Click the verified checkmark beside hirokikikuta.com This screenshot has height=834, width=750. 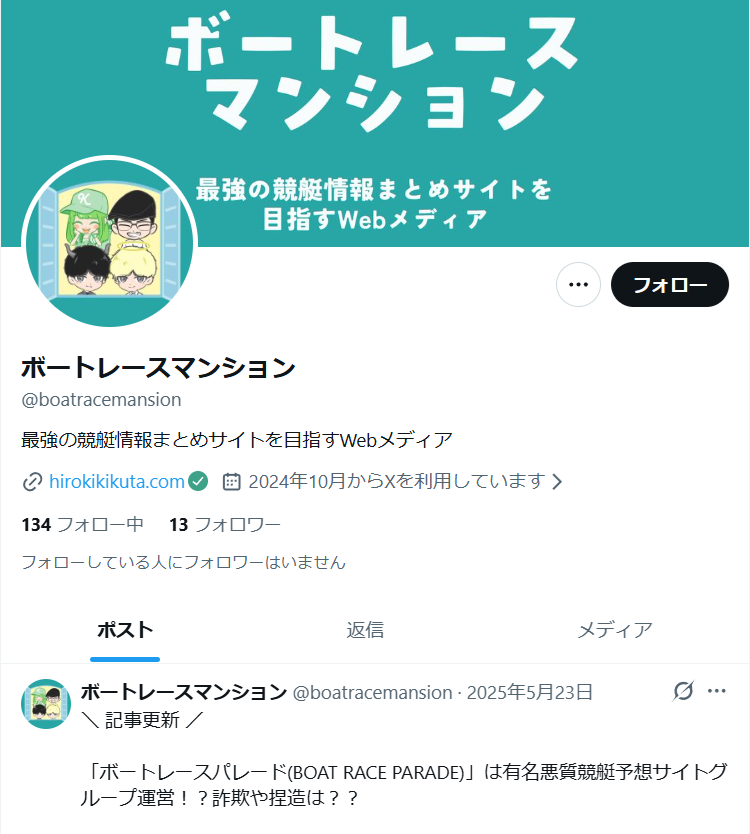pos(197,481)
